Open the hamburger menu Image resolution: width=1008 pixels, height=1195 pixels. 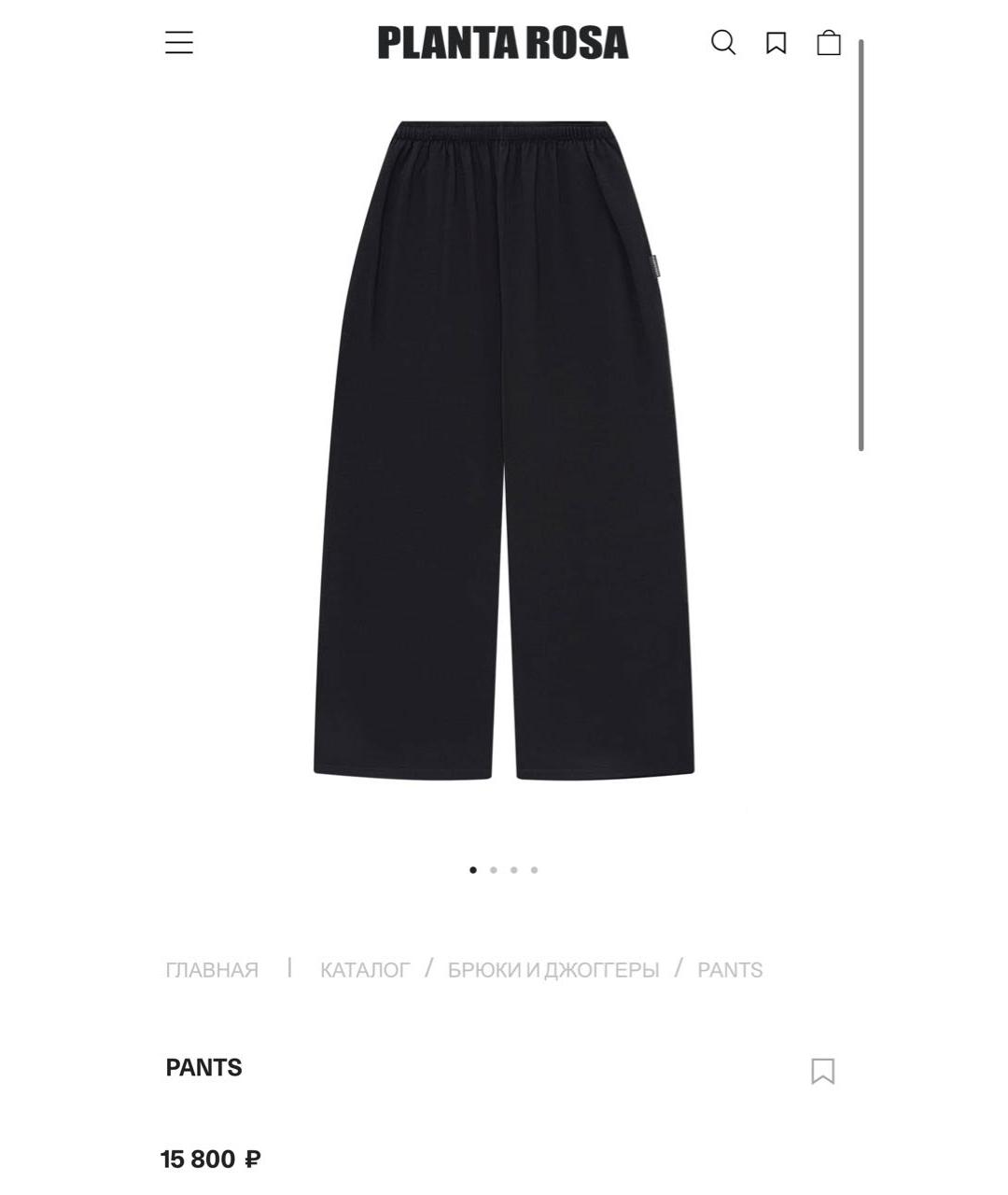[x=179, y=43]
